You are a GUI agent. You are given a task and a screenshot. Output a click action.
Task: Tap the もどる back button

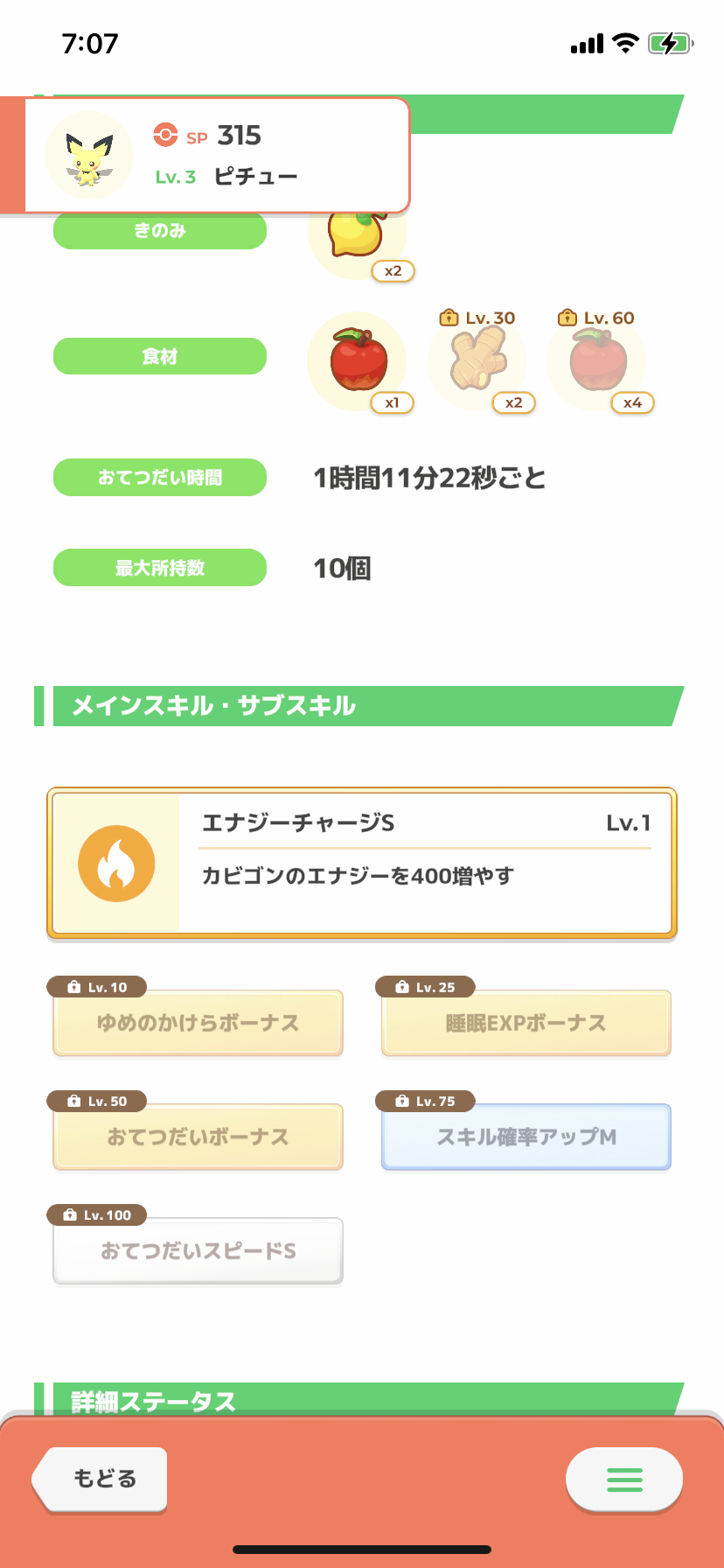(101, 1479)
